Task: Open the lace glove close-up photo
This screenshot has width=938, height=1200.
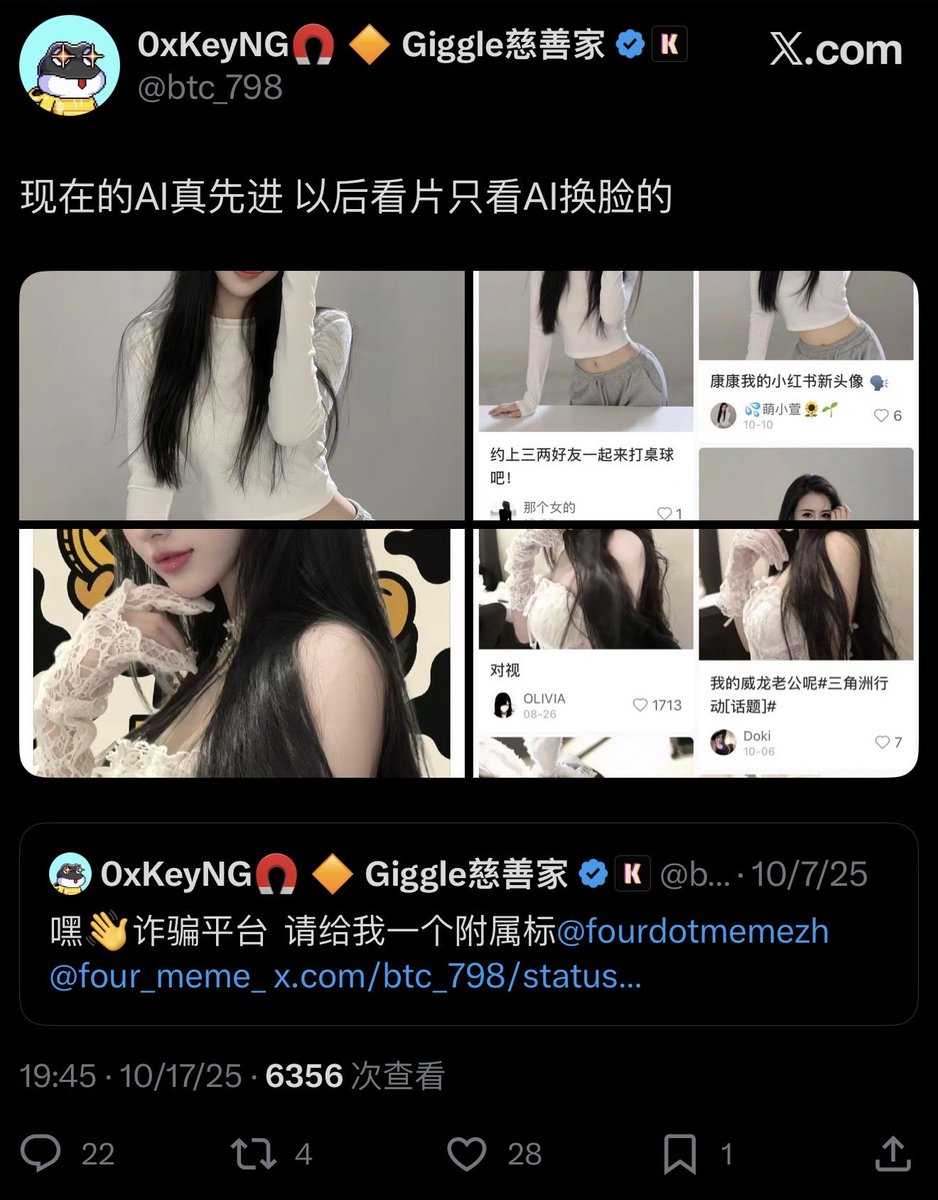Action: click(242, 653)
